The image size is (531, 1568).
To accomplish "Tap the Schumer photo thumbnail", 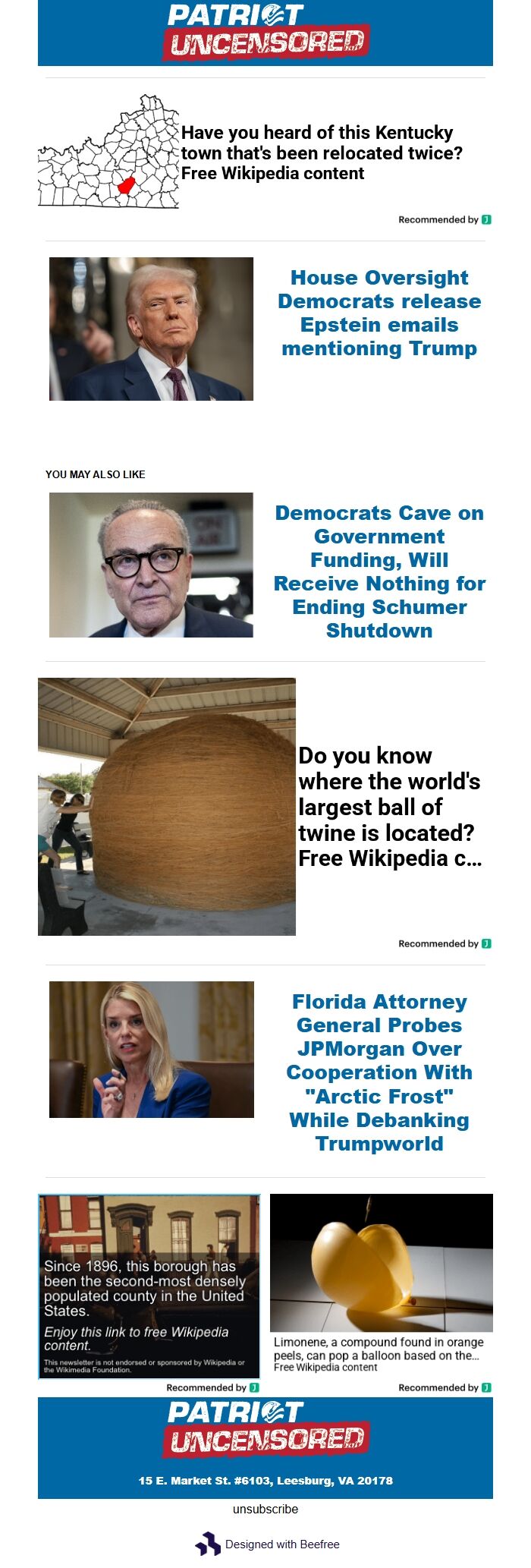I will pos(151,565).
